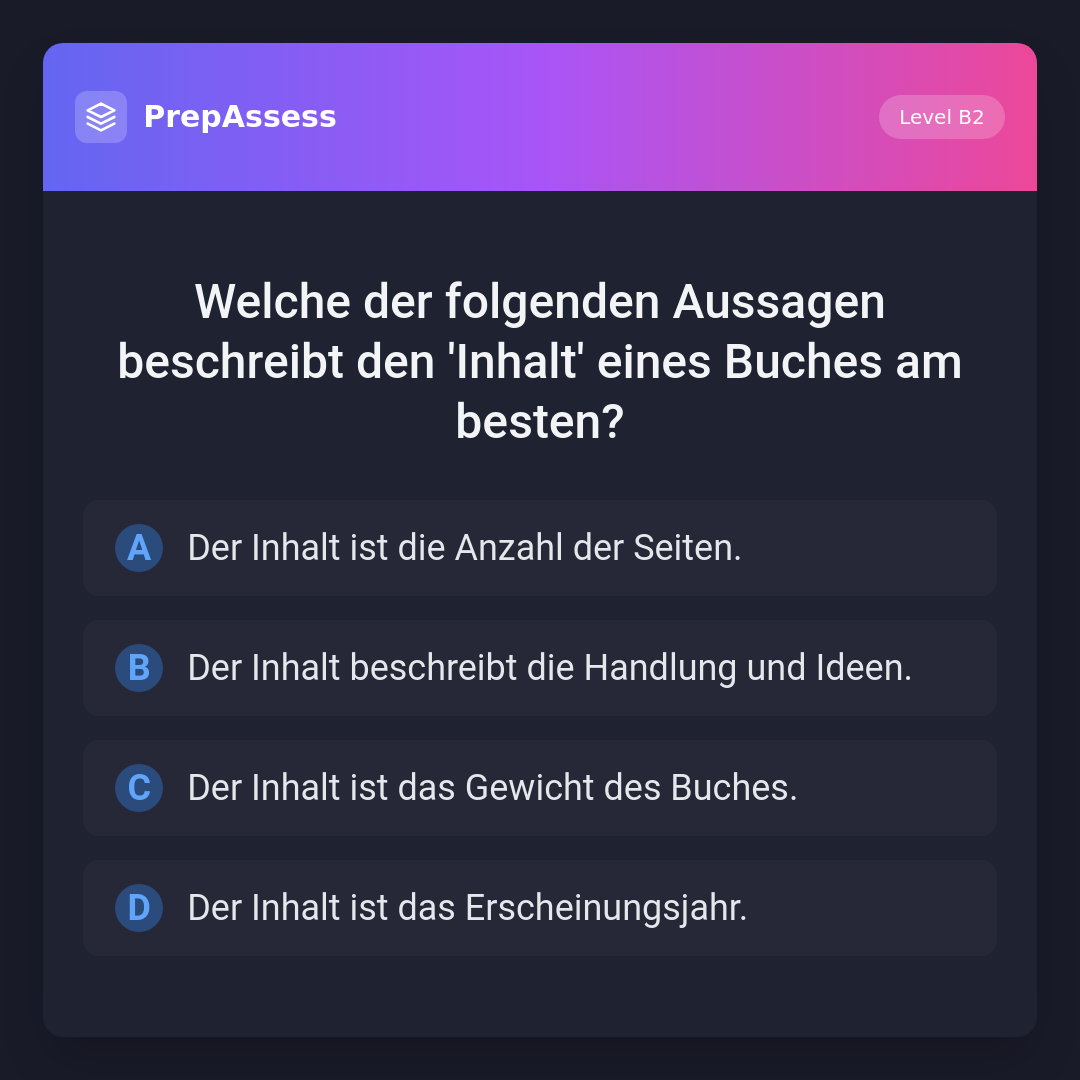The width and height of the screenshot is (1080, 1080).
Task: Choose answer B about Handlung und Ideen
Action: [x=539, y=668]
